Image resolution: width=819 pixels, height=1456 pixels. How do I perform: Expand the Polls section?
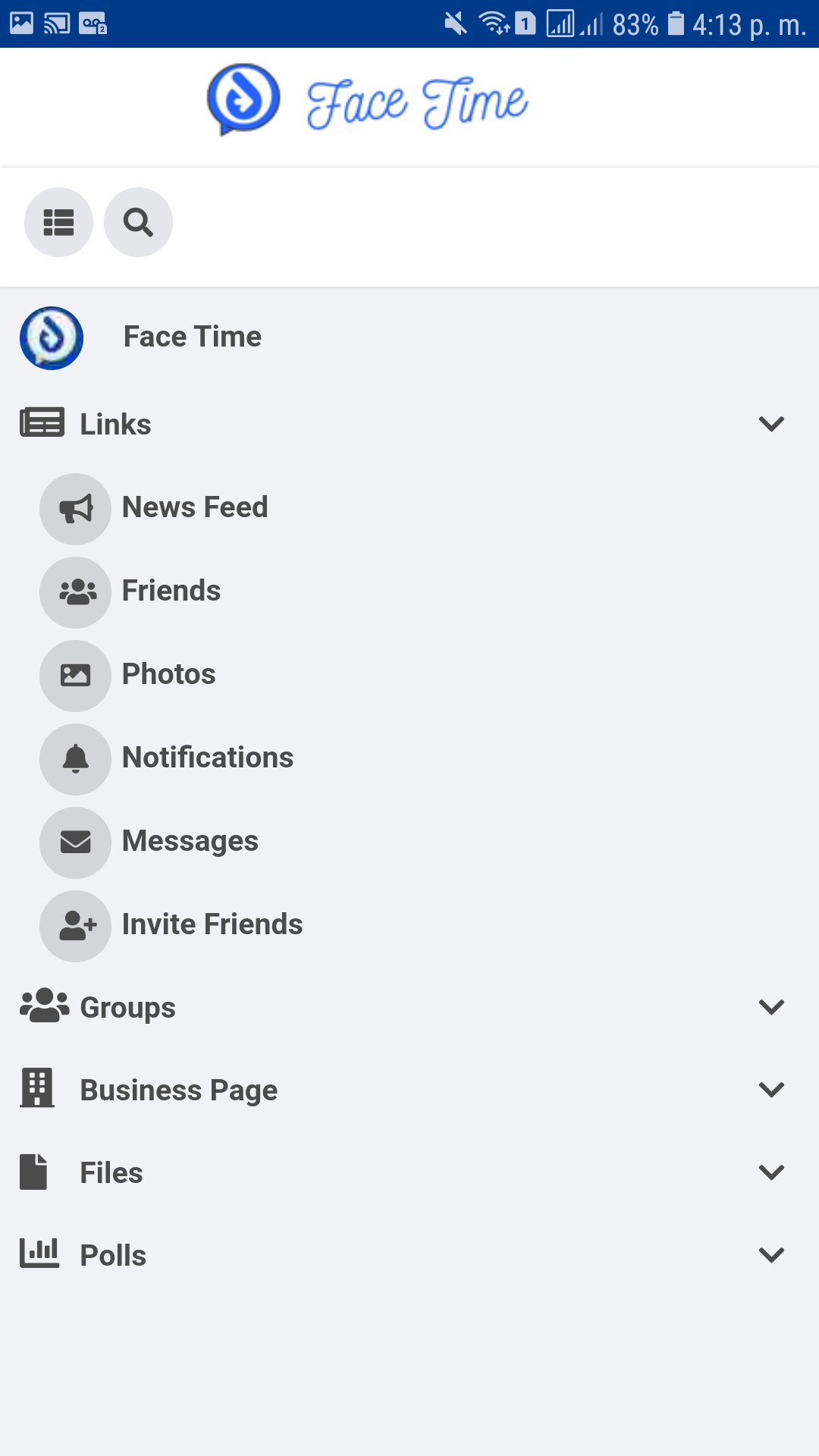point(409,1255)
